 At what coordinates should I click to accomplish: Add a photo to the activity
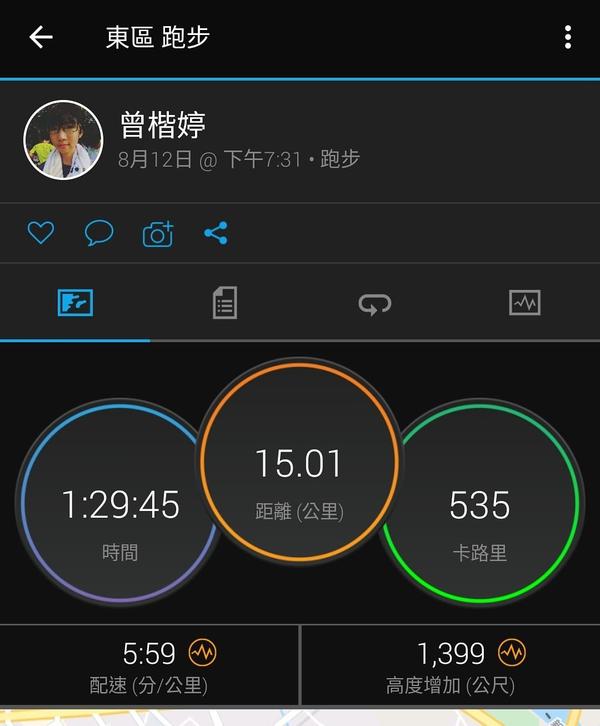[x=158, y=234]
